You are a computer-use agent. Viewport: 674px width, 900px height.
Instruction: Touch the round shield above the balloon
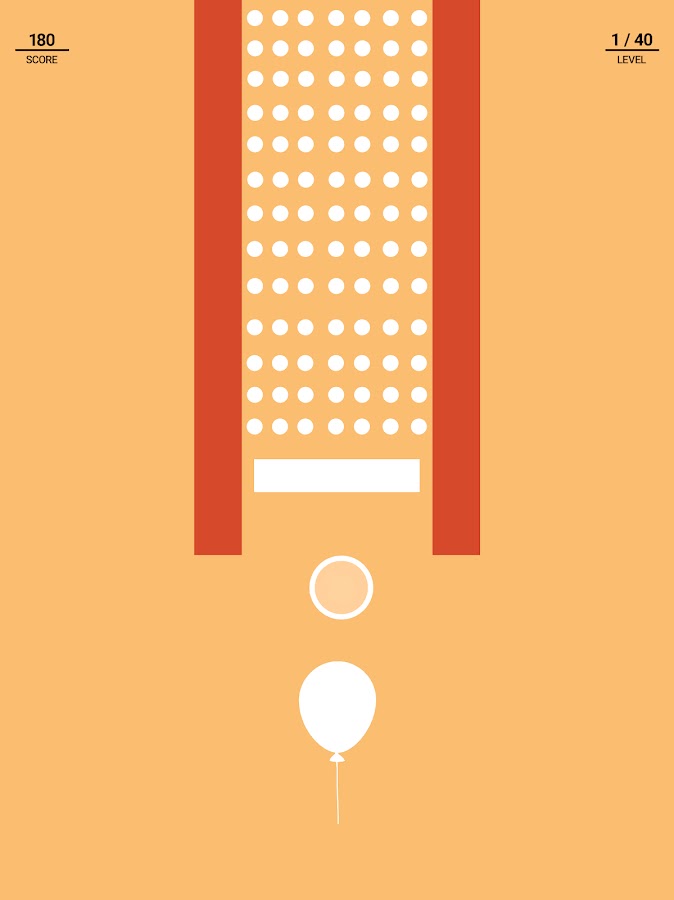(x=341, y=587)
